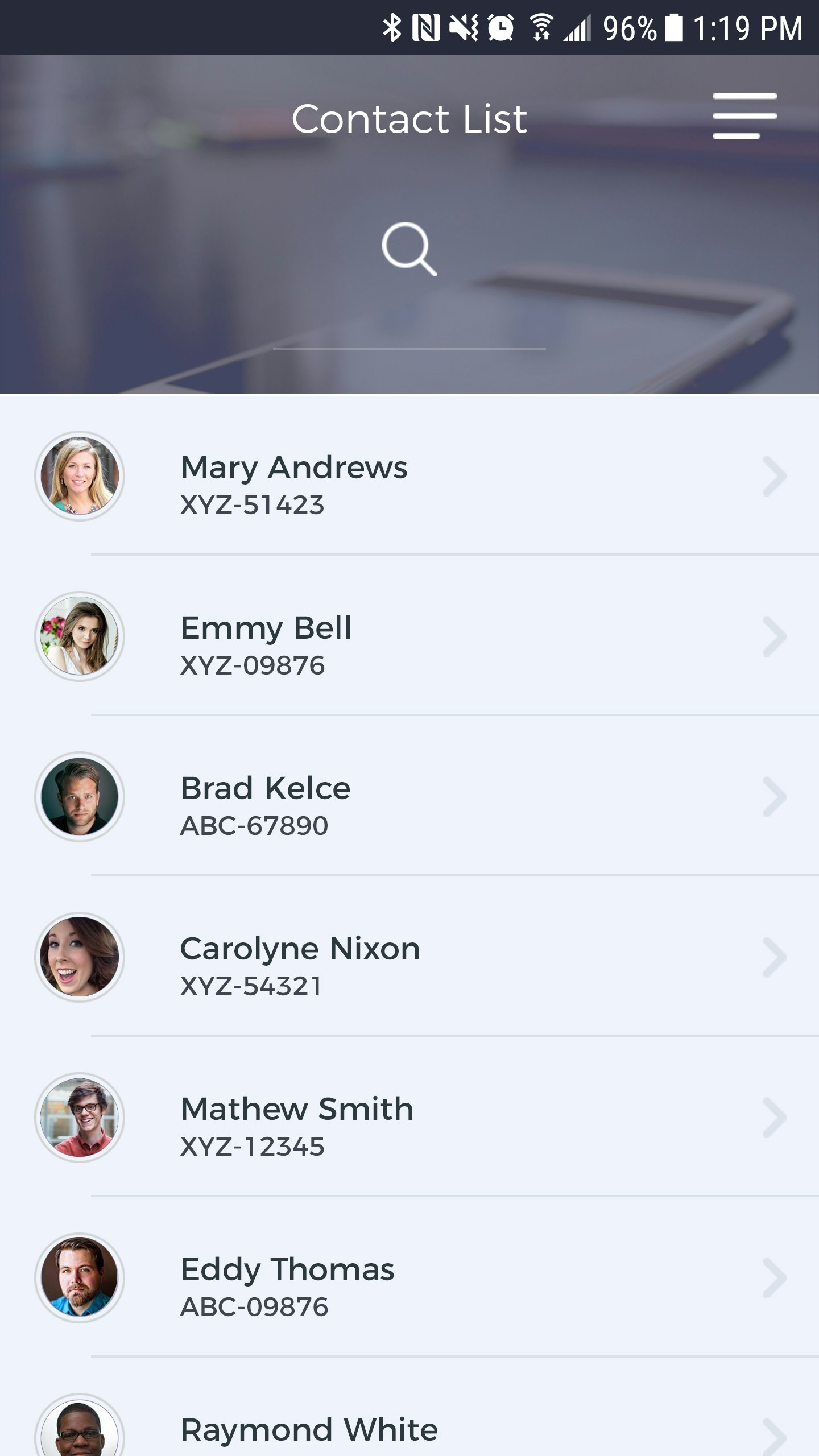This screenshot has width=819, height=1456.
Task: View Eddy Thomas's contact details
Action: click(x=409, y=1279)
